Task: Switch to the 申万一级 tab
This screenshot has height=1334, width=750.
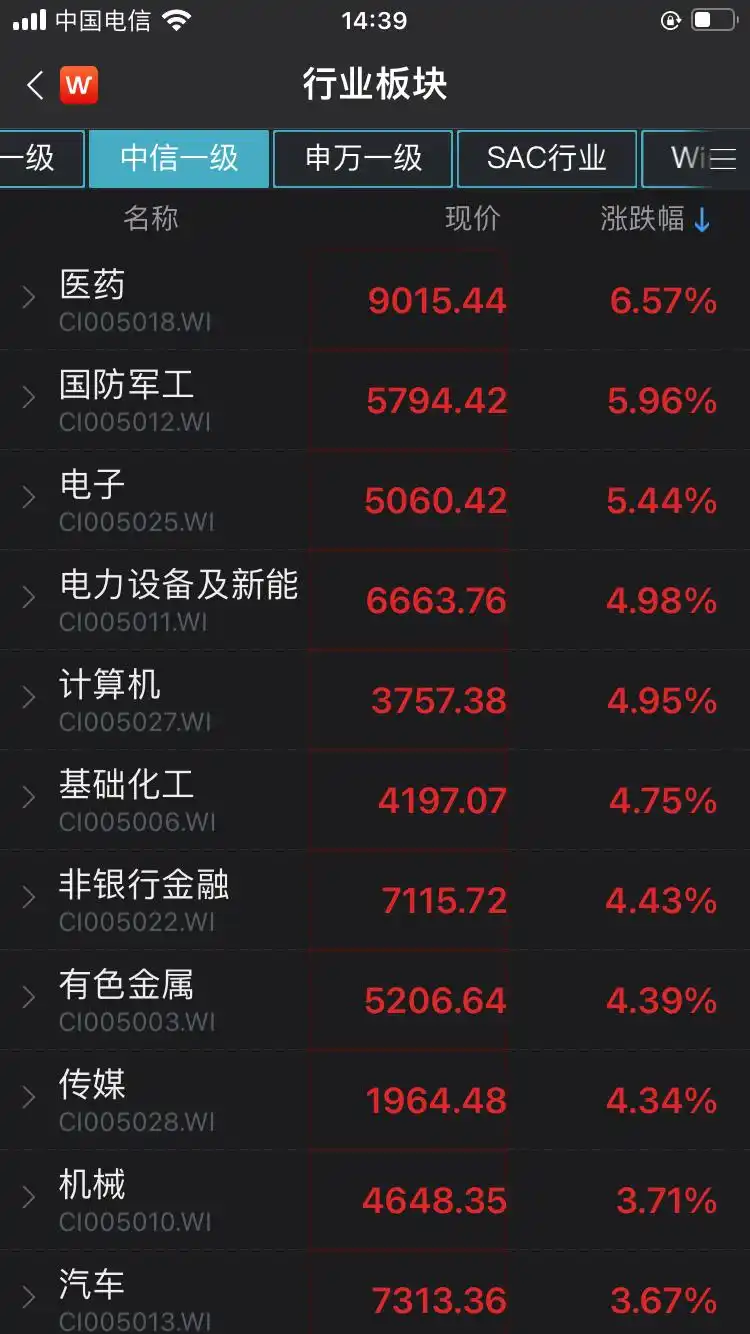Action: click(x=362, y=158)
